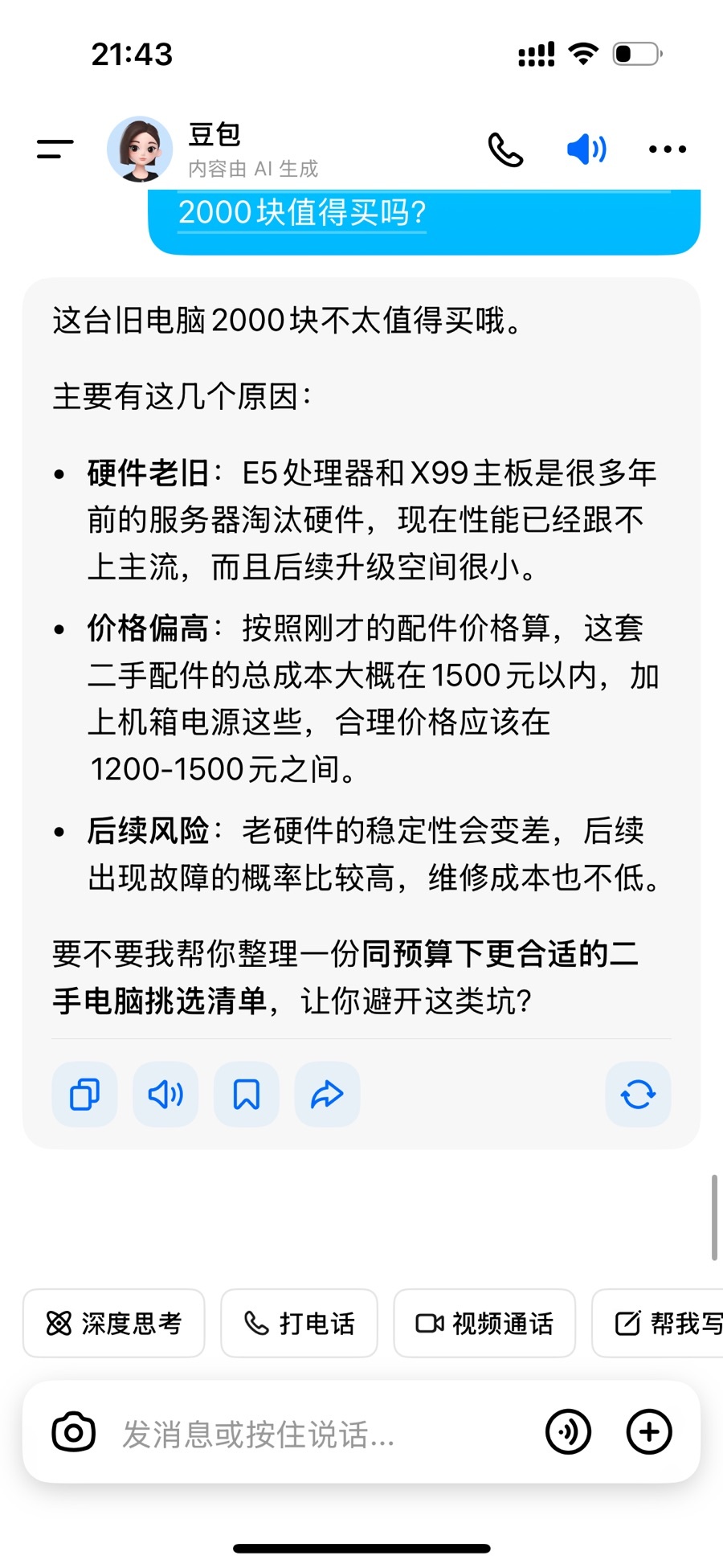
Task: Switch to voice input mode
Action: click(568, 1431)
